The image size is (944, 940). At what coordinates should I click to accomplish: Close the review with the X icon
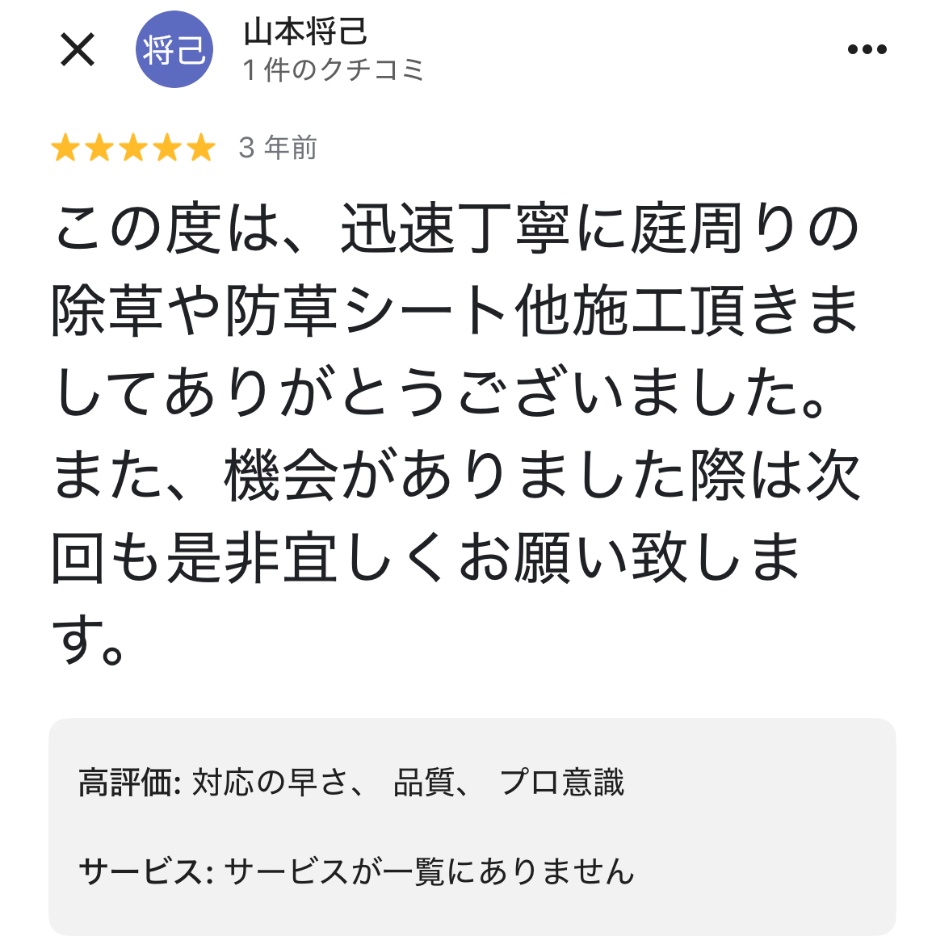click(x=77, y=49)
